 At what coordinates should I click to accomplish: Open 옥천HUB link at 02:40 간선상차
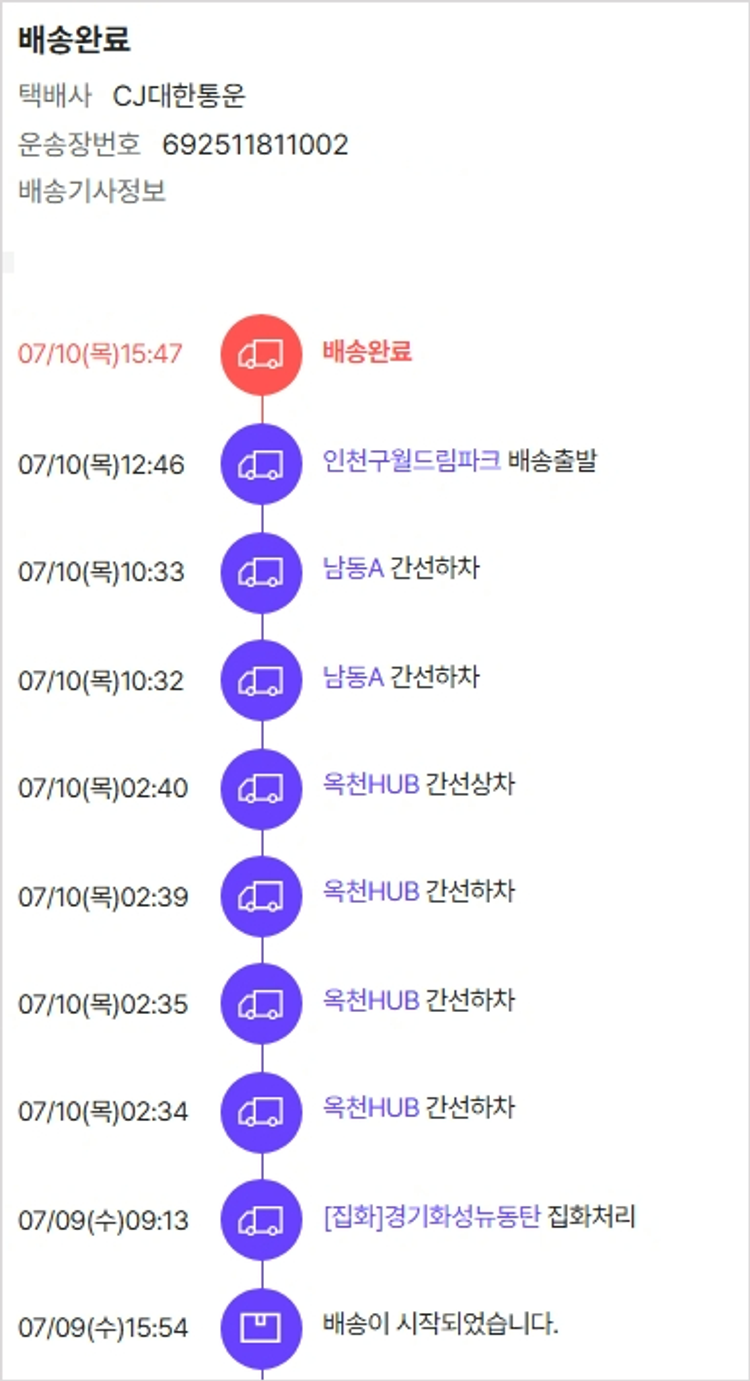coord(370,785)
